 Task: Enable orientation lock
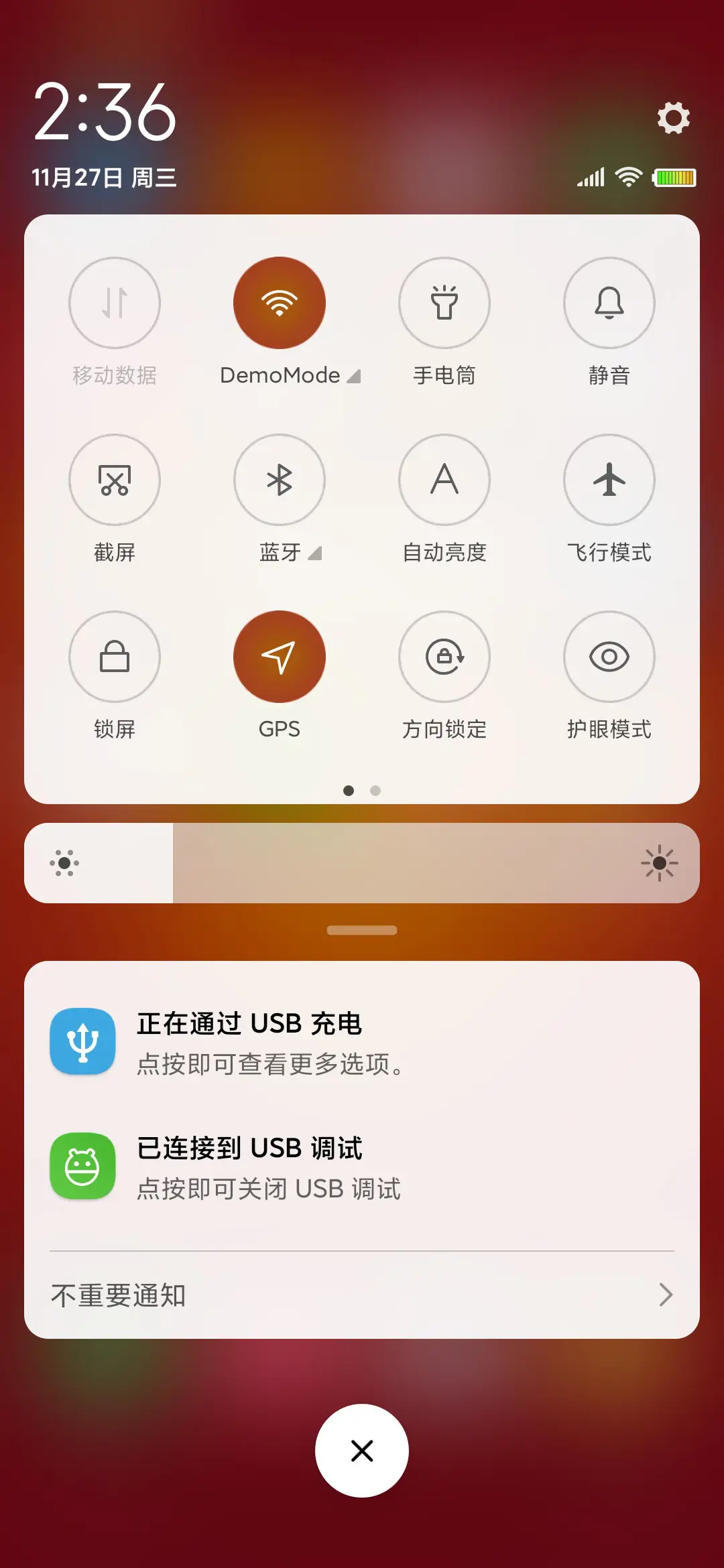coord(444,657)
